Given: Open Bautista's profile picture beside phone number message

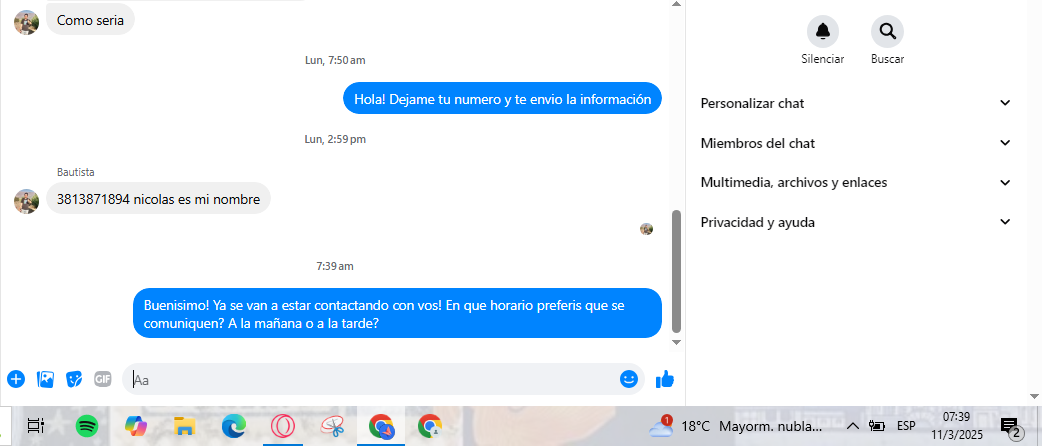Looking at the screenshot, I should tap(26, 200).
